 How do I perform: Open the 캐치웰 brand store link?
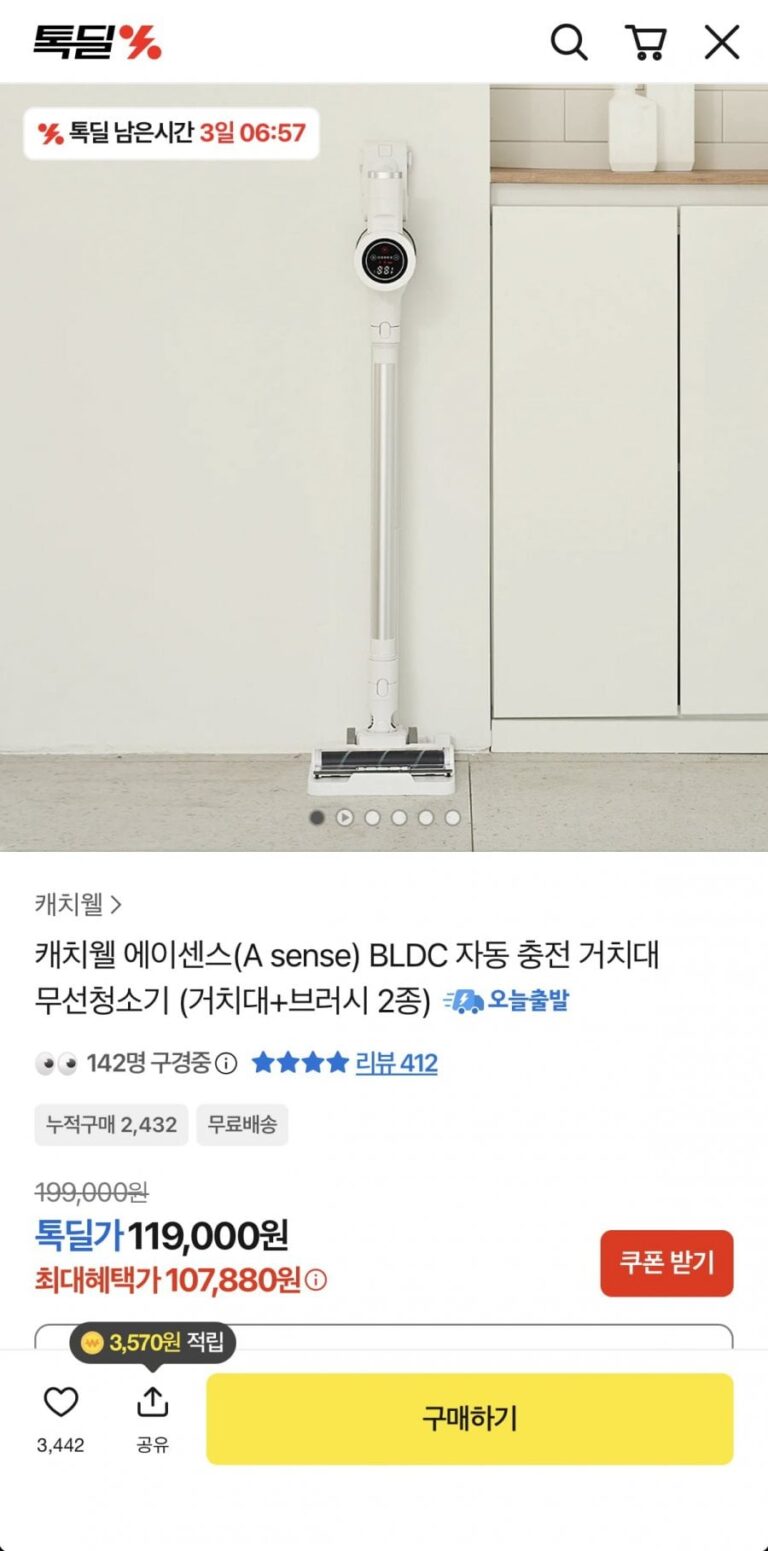78,905
